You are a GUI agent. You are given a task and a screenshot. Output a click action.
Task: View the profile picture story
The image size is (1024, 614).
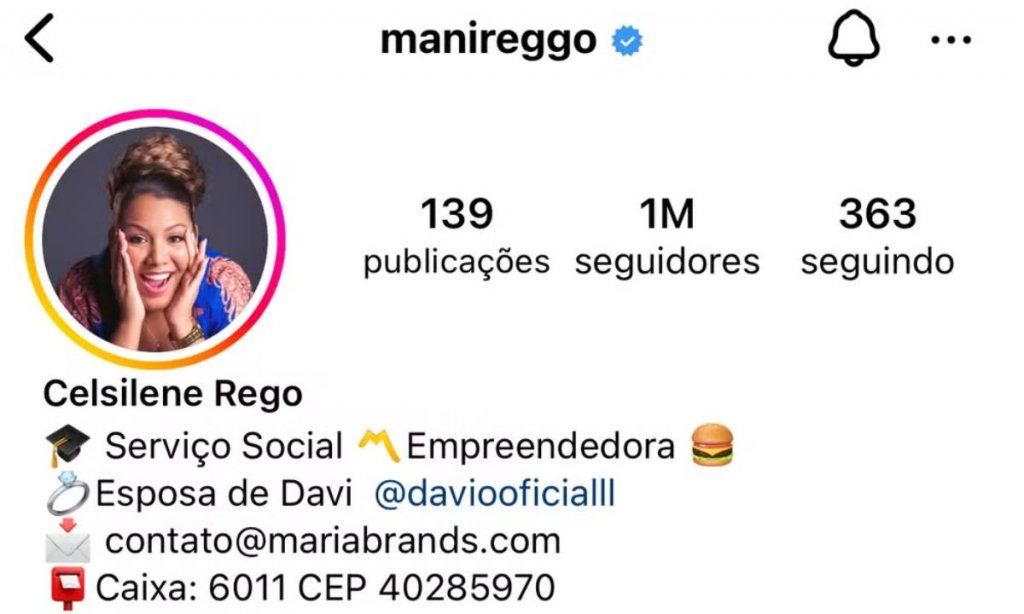155,240
